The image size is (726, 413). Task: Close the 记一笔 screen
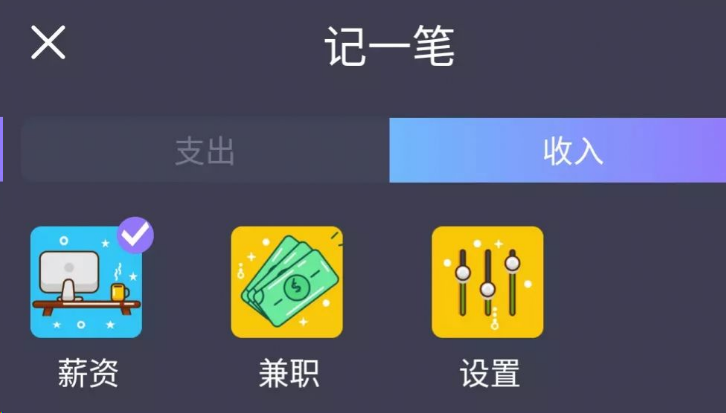pyautogui.click(x=48, y=43)
